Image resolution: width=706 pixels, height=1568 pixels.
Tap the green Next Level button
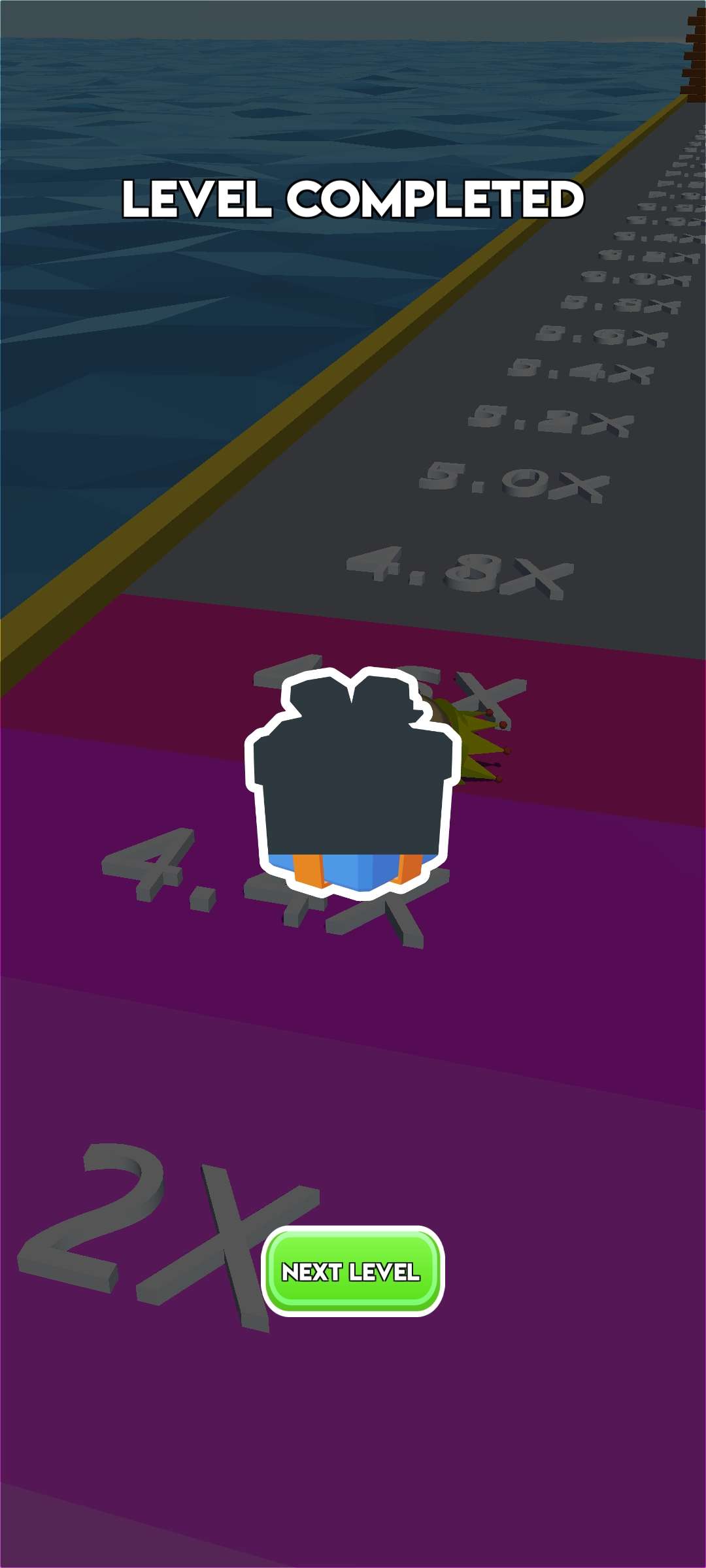352,1271
